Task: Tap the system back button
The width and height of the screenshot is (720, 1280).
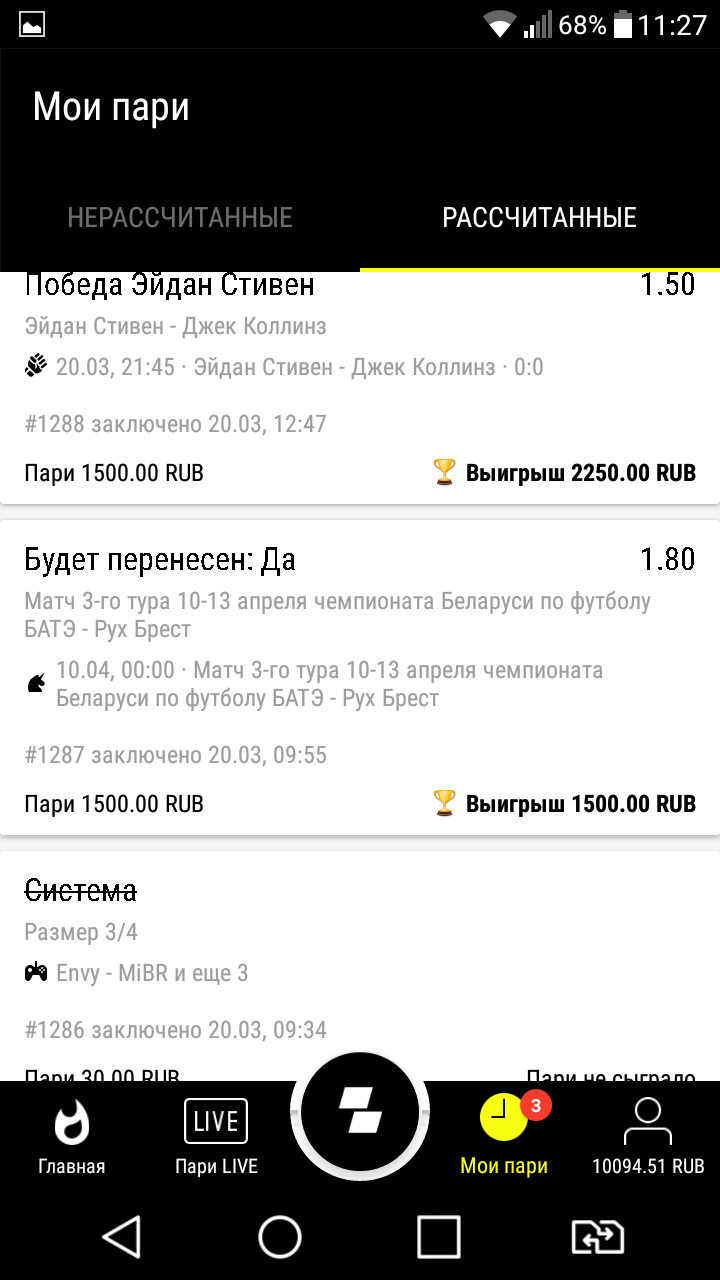Action: click(122, 1238)
